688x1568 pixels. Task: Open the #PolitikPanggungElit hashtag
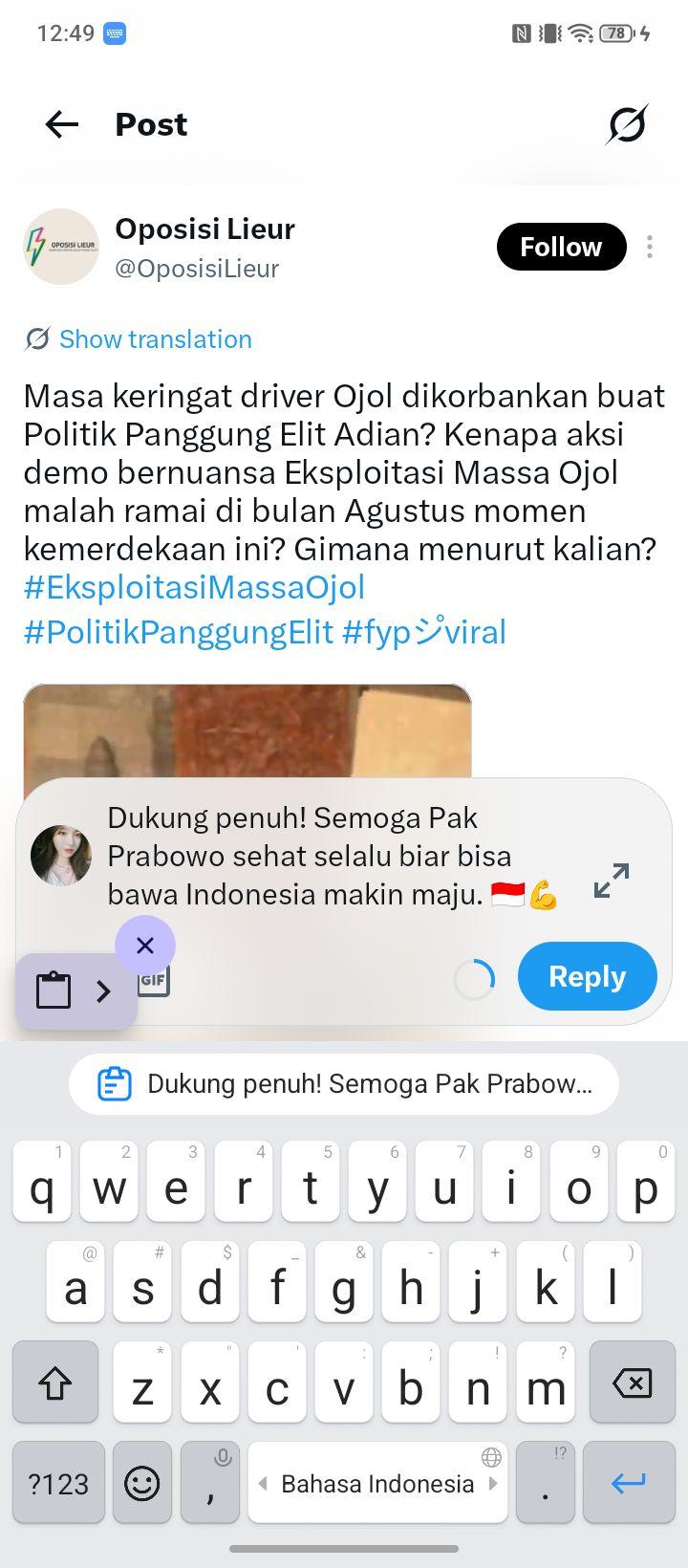[179, 632]
